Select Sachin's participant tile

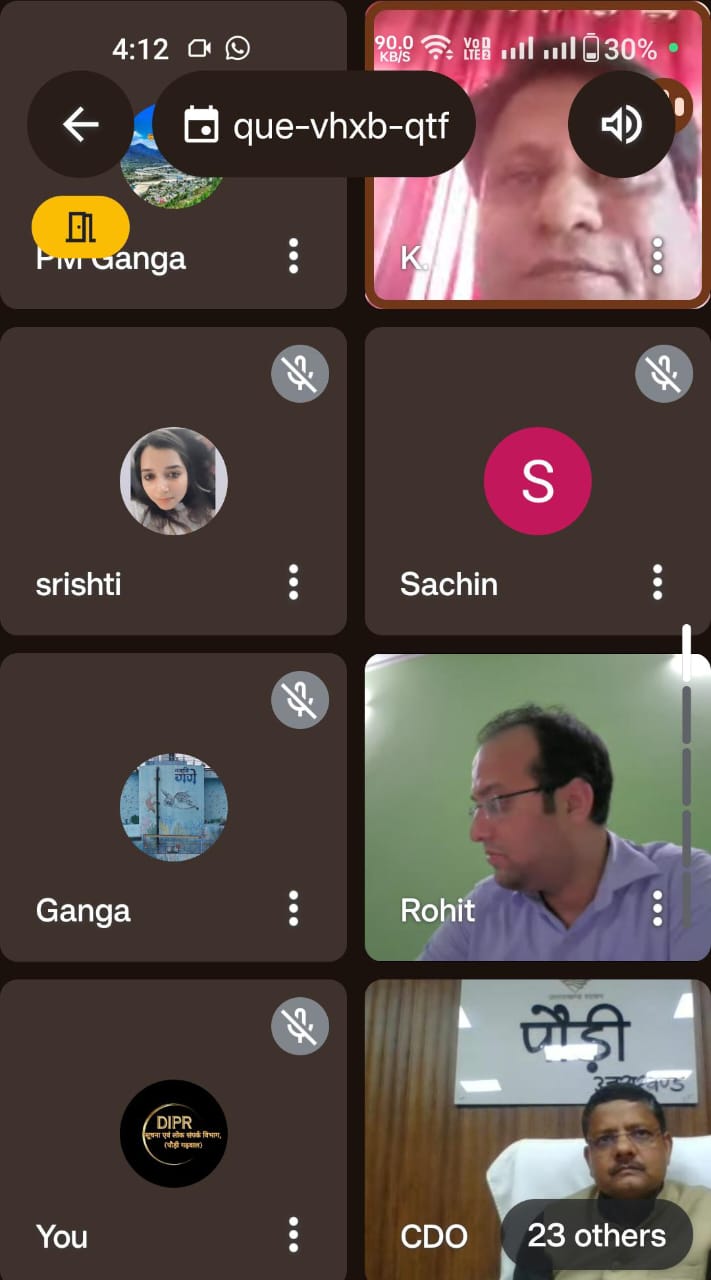tap(537, 481)
